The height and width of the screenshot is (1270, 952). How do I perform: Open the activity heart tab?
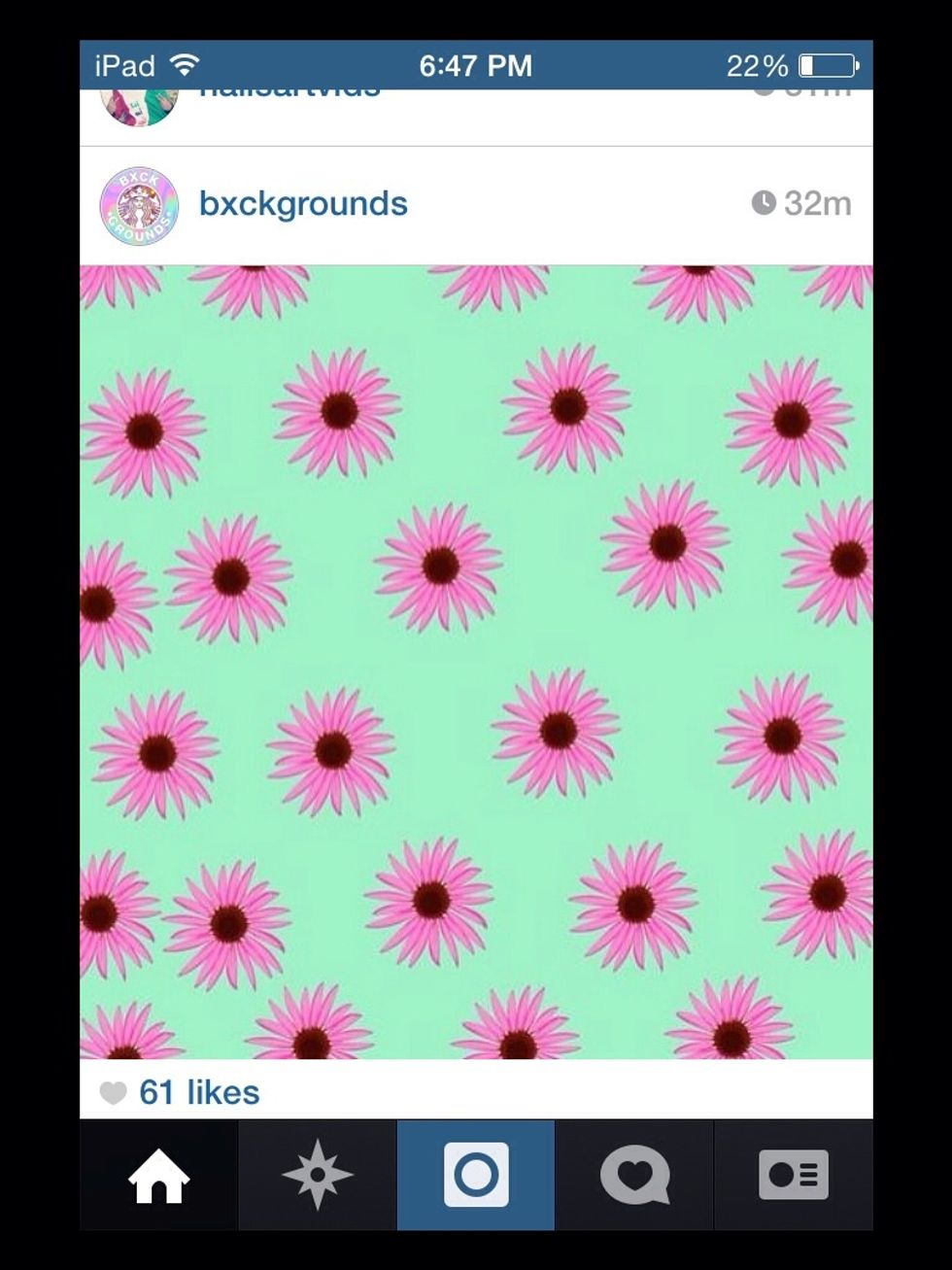tap(634, 1176)
